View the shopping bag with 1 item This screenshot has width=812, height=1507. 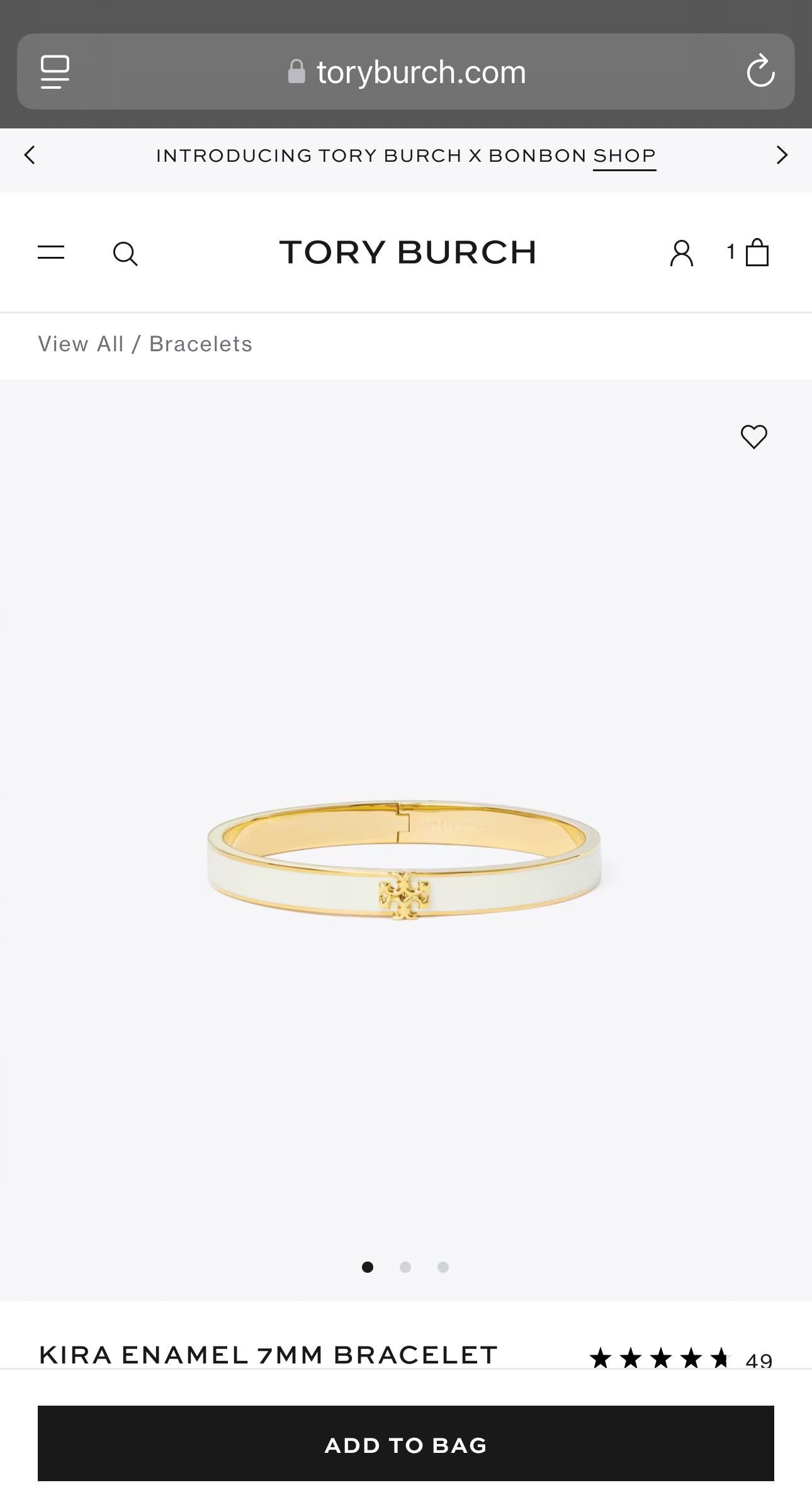pos(757,254)
